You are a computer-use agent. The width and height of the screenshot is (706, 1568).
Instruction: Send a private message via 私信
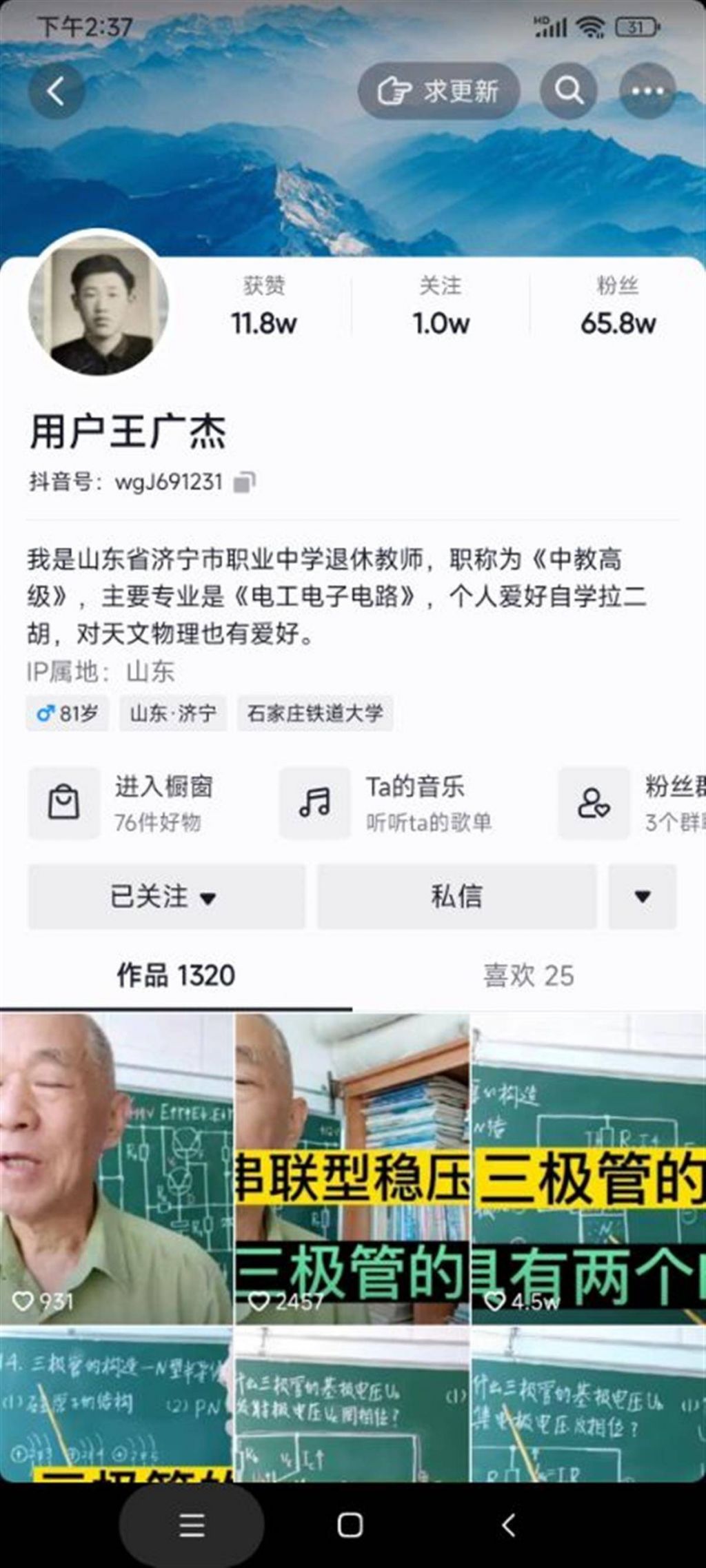tap(456, 897)
